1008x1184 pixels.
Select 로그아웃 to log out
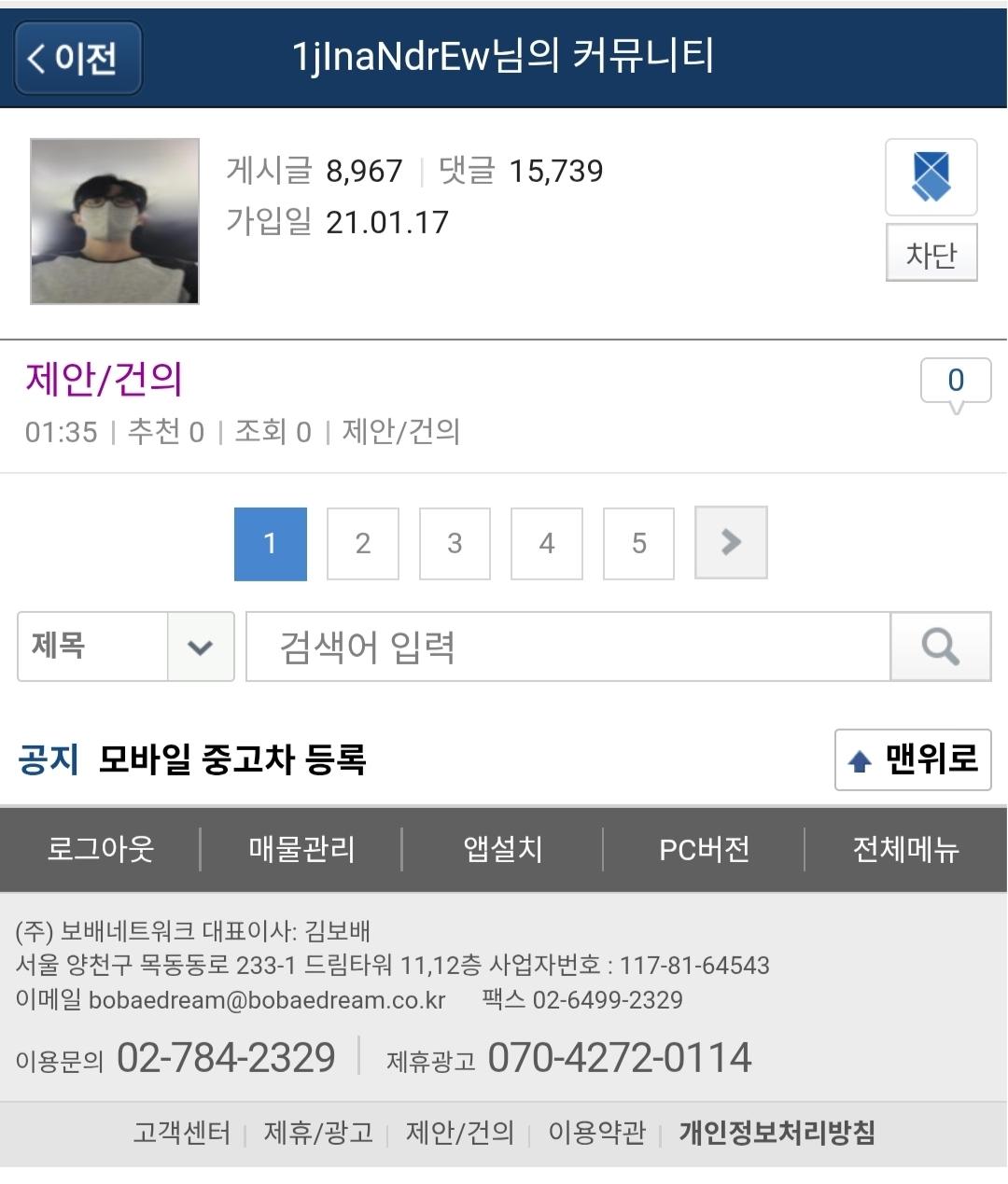(100, 849)
